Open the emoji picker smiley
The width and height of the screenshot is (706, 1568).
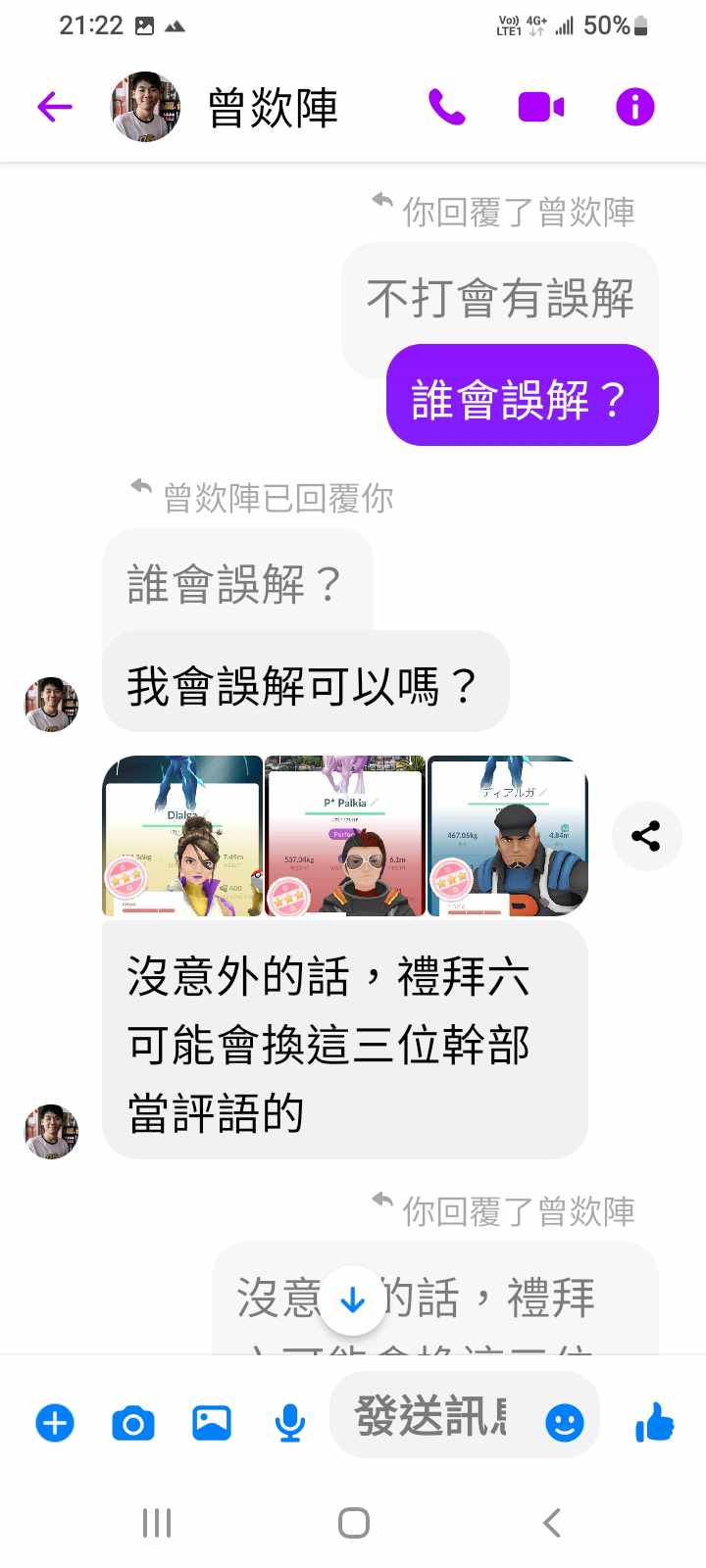point(565,1422)
